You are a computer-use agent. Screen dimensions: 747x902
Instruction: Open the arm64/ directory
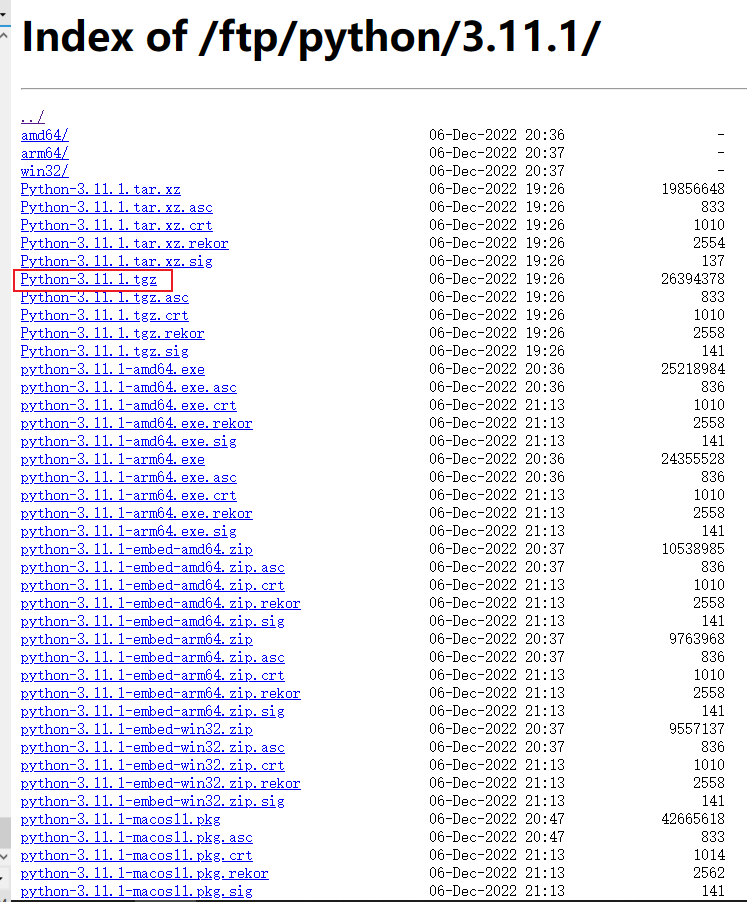coord(44,153)
